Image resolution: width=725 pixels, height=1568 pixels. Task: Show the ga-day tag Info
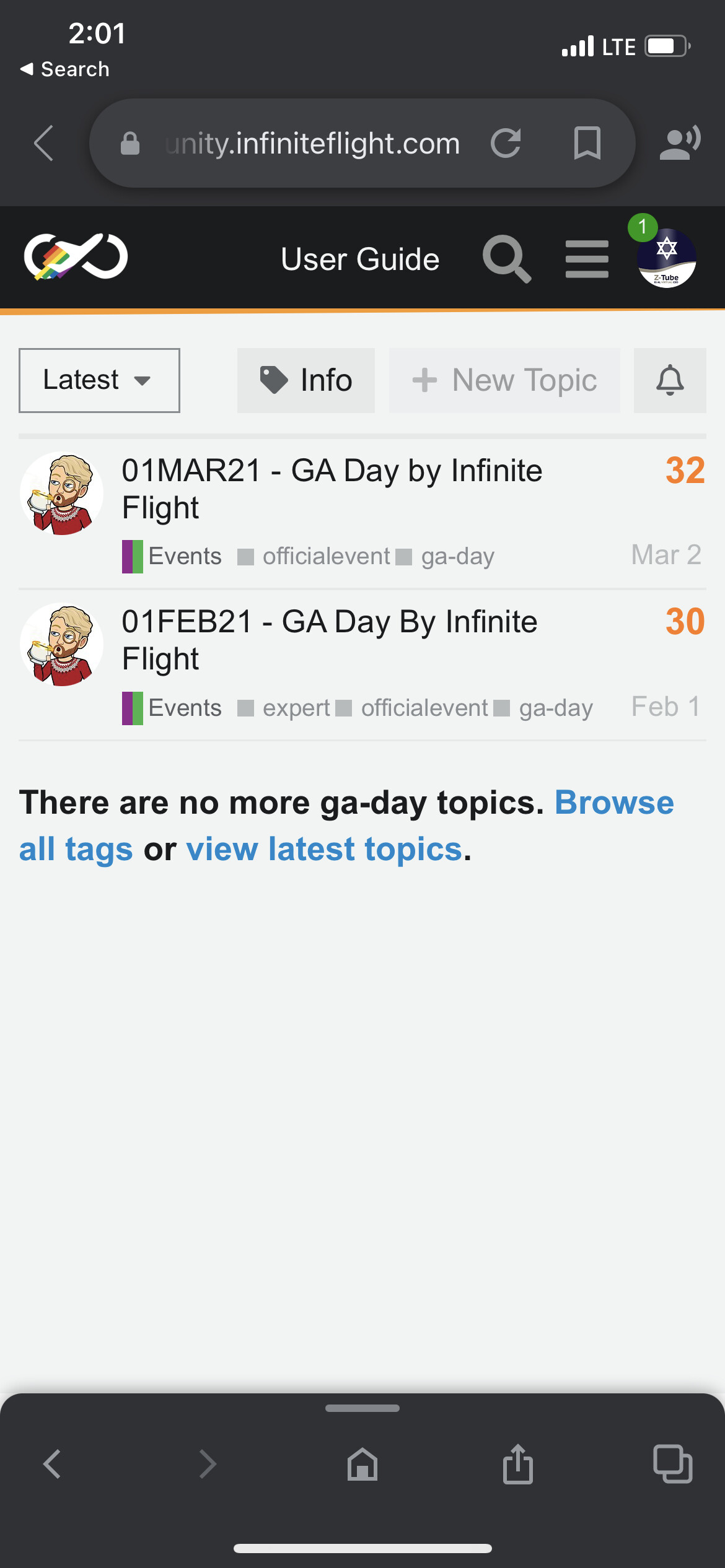[x=306, y=380]
